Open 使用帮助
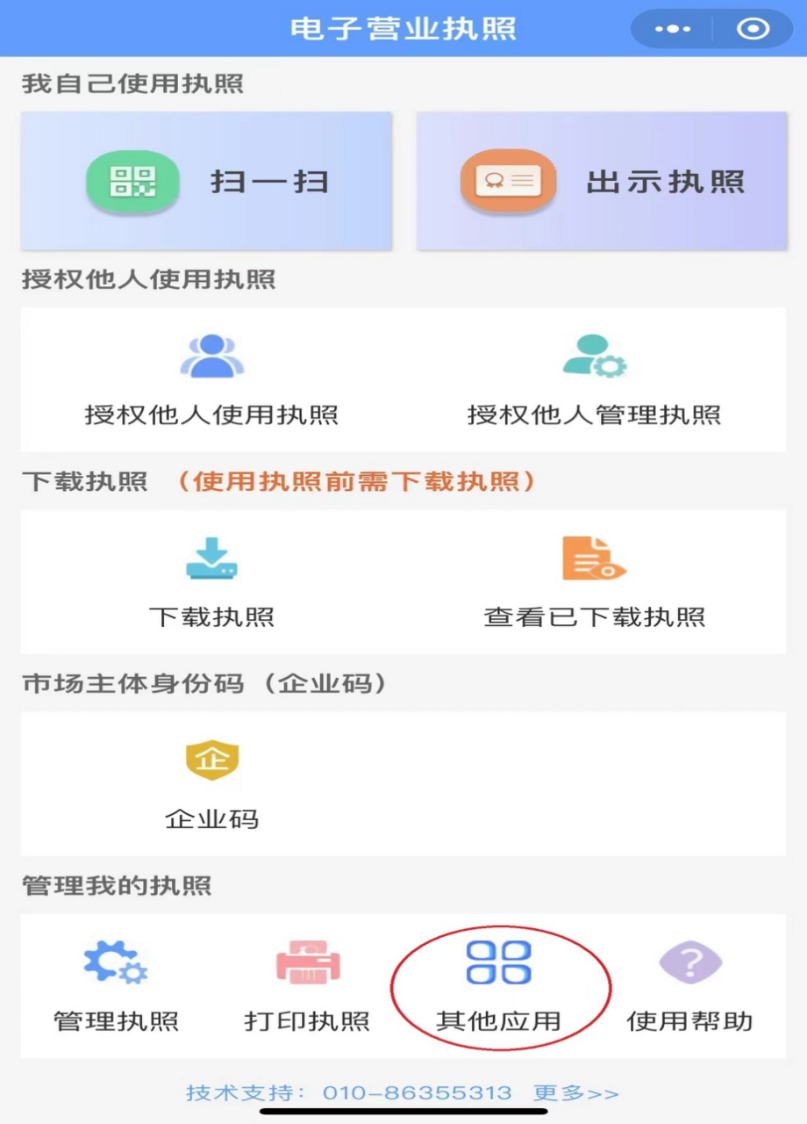This screenshot has width=807, height=1124. (689, 985)
